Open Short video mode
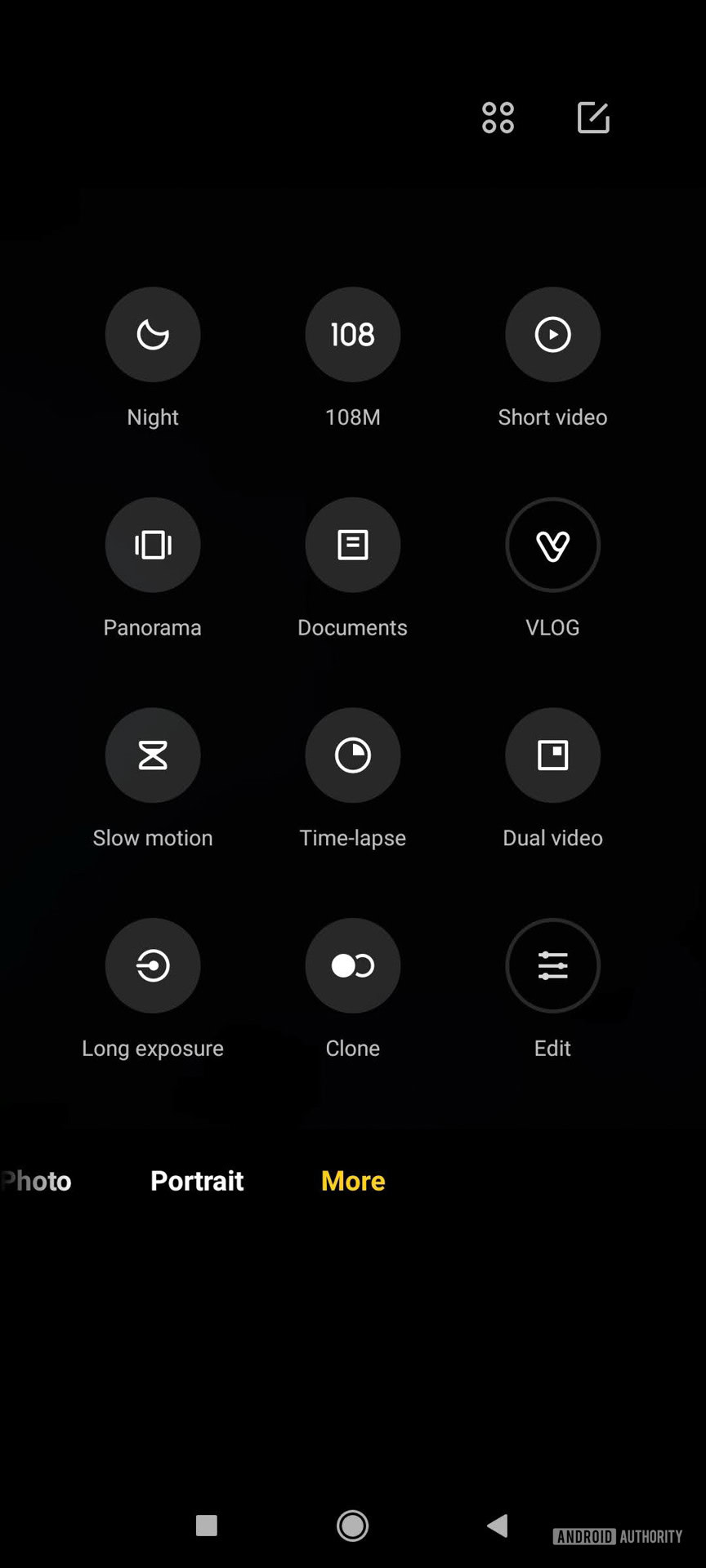This screenshot has width=706, height=1568. pos(553,335)
